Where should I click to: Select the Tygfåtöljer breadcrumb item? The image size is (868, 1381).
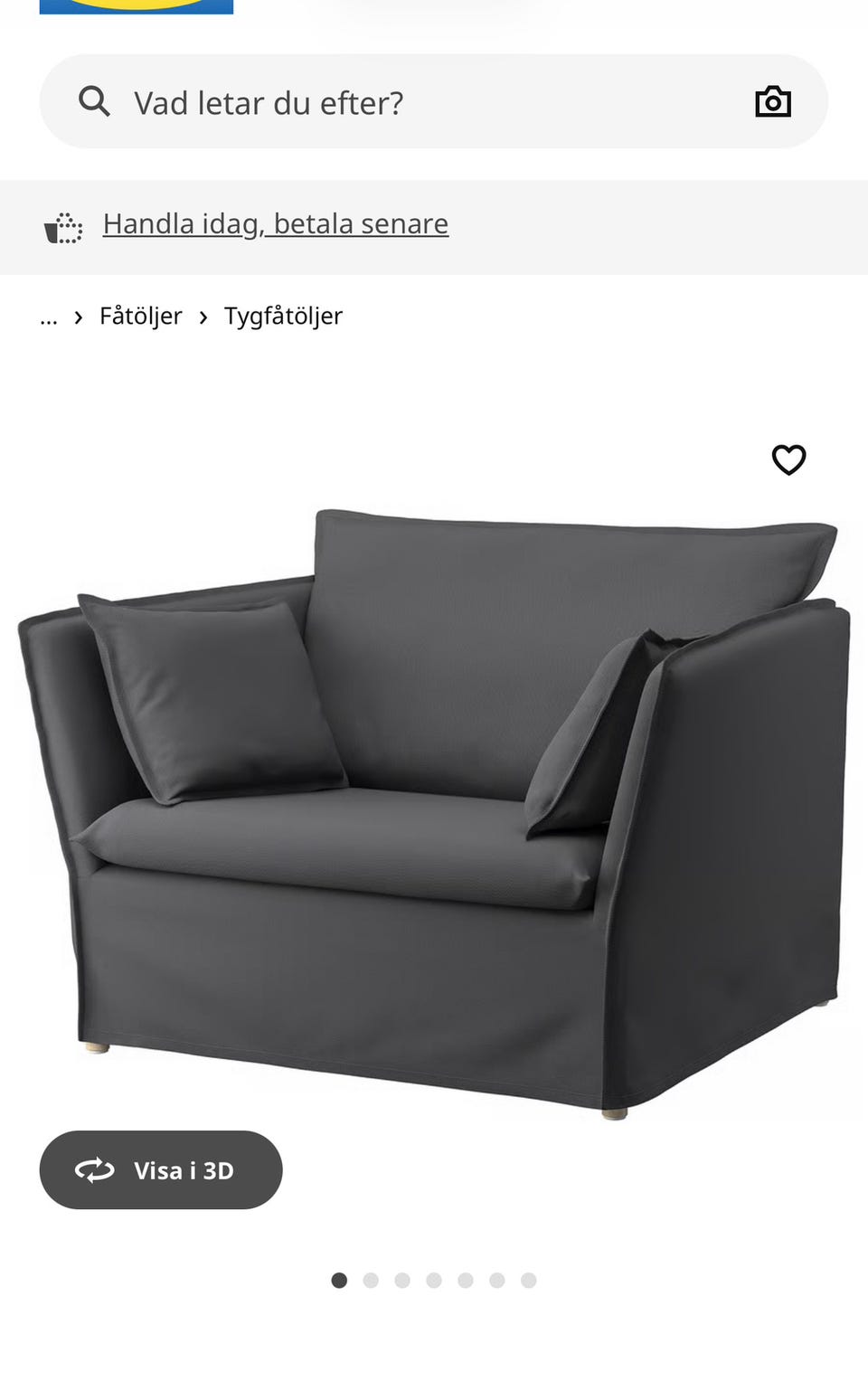click(281, 317)
